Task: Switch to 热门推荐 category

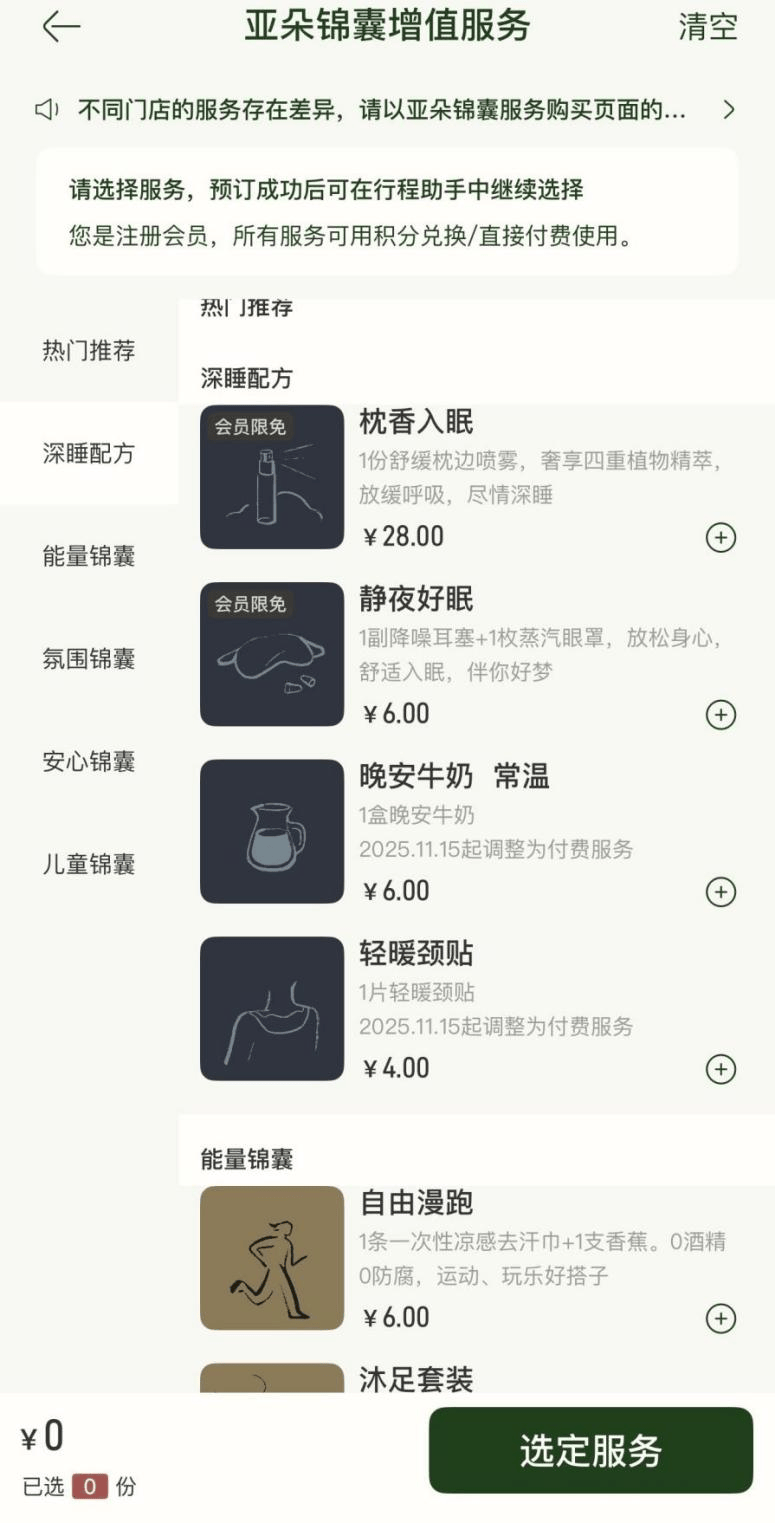Action: pyautogui.click(x=88, y=351)
